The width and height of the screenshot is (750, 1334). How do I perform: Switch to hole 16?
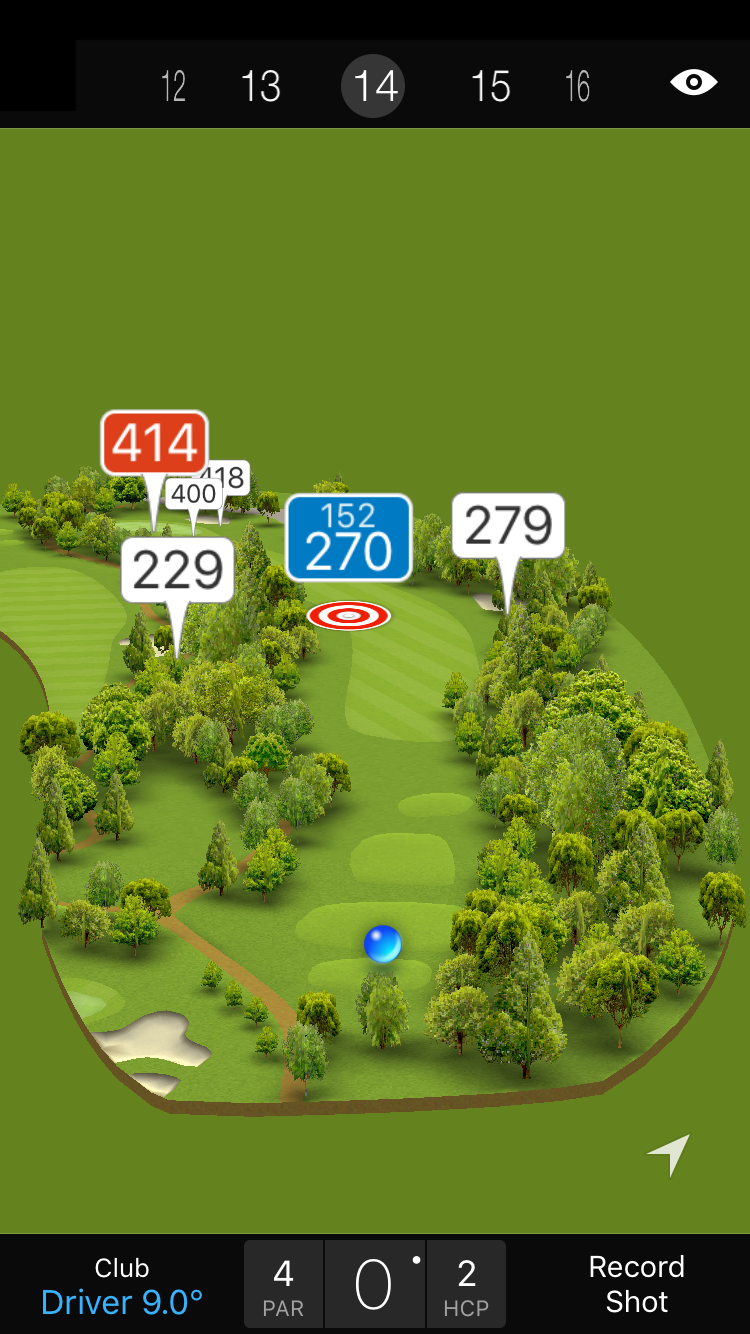pos(577,86)
